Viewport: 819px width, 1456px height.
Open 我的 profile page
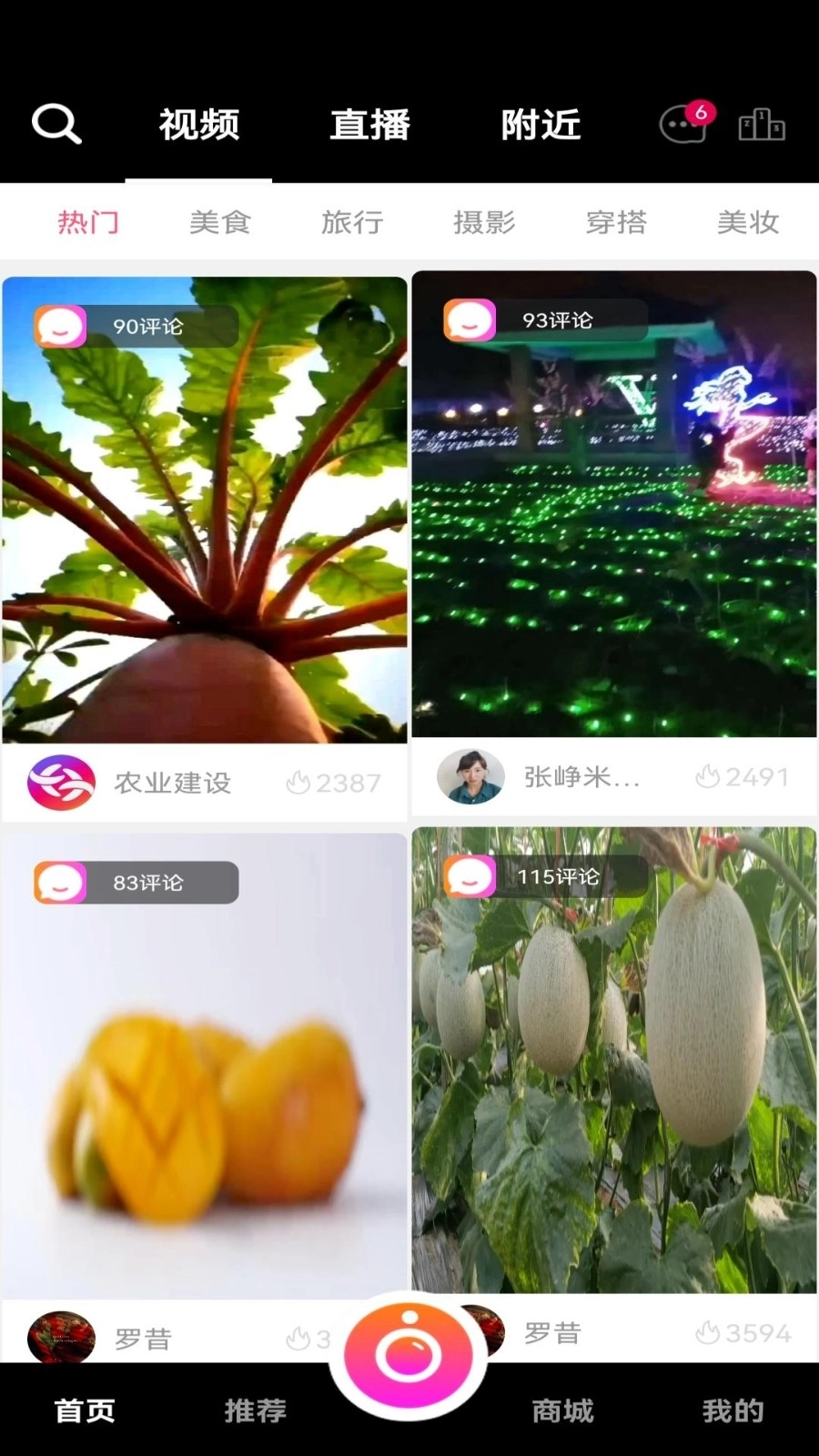click(733, 1410)
